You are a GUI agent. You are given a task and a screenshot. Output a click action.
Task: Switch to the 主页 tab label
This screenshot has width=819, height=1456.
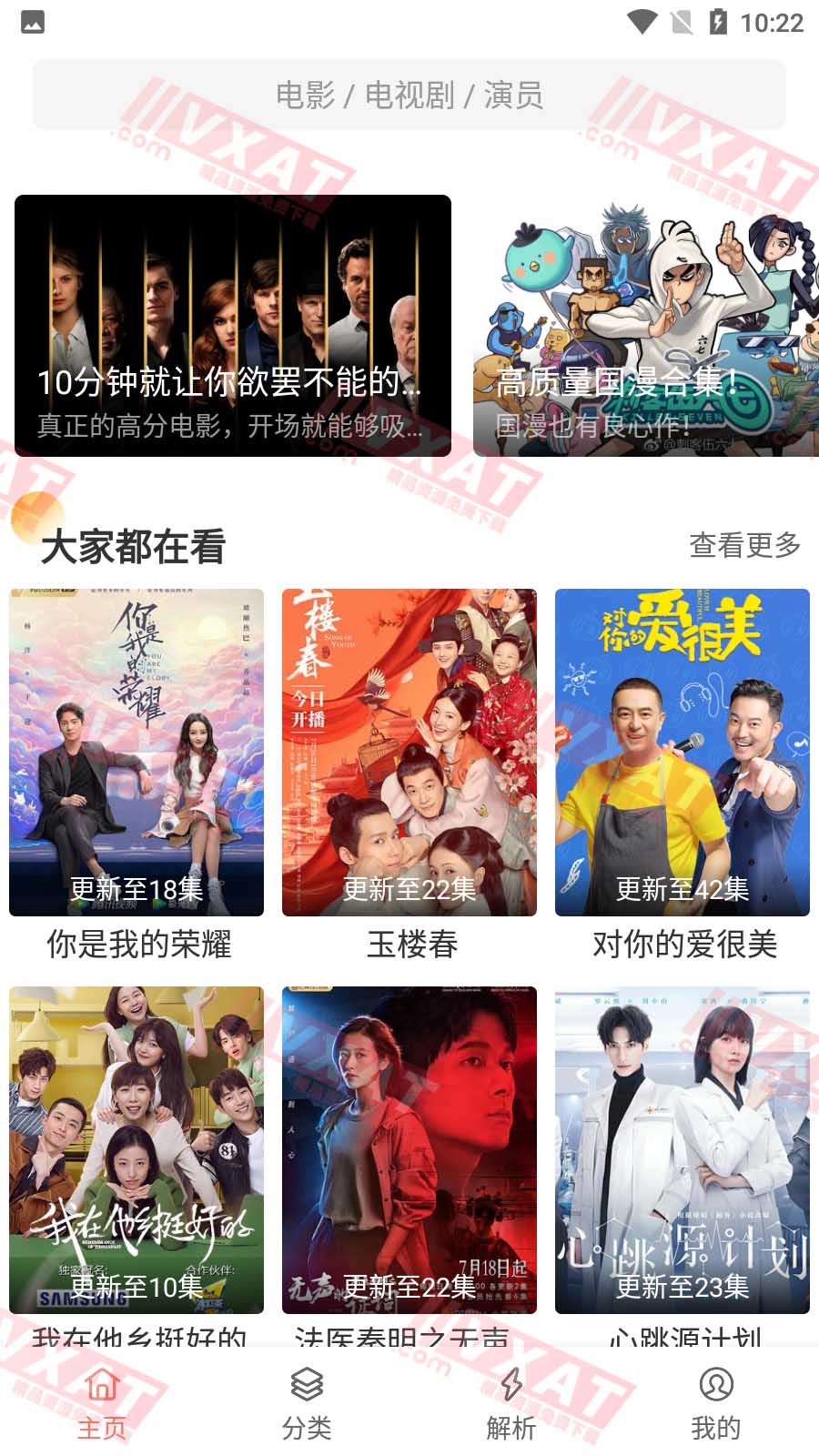[x=102, y=1427]
